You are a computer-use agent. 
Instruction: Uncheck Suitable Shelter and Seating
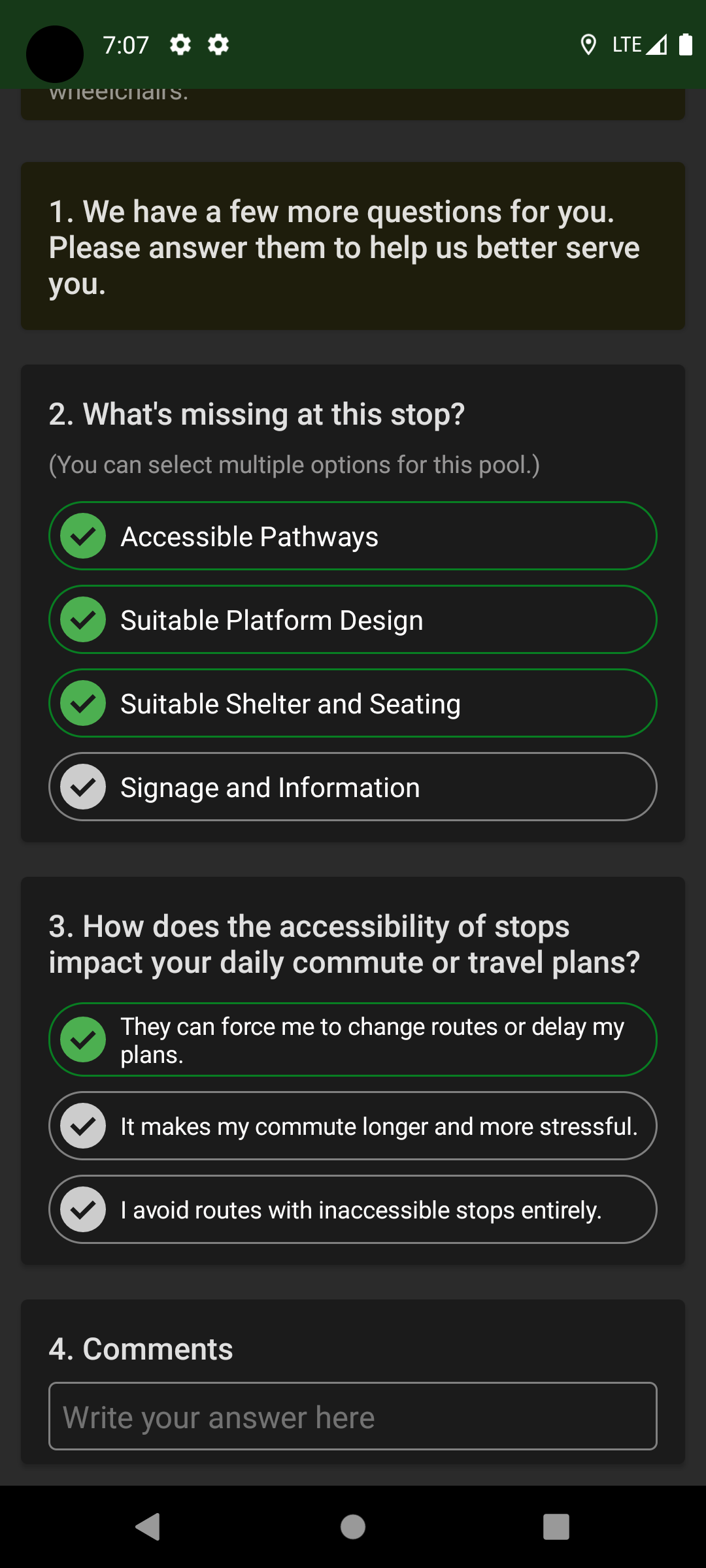click(x=352, y=703)
